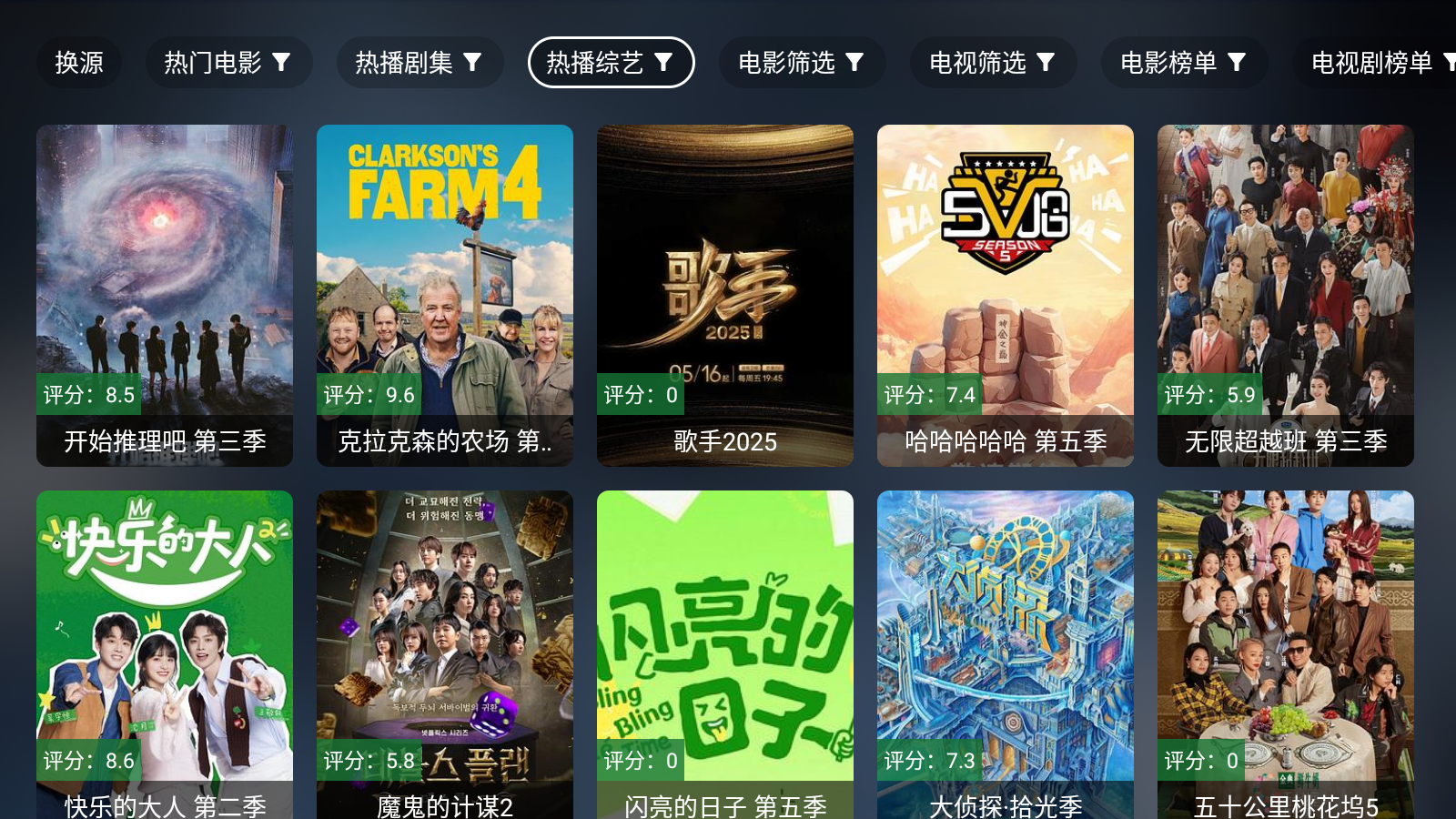Open 五十公里桃花坞5 show card

tap(1286, 655)
